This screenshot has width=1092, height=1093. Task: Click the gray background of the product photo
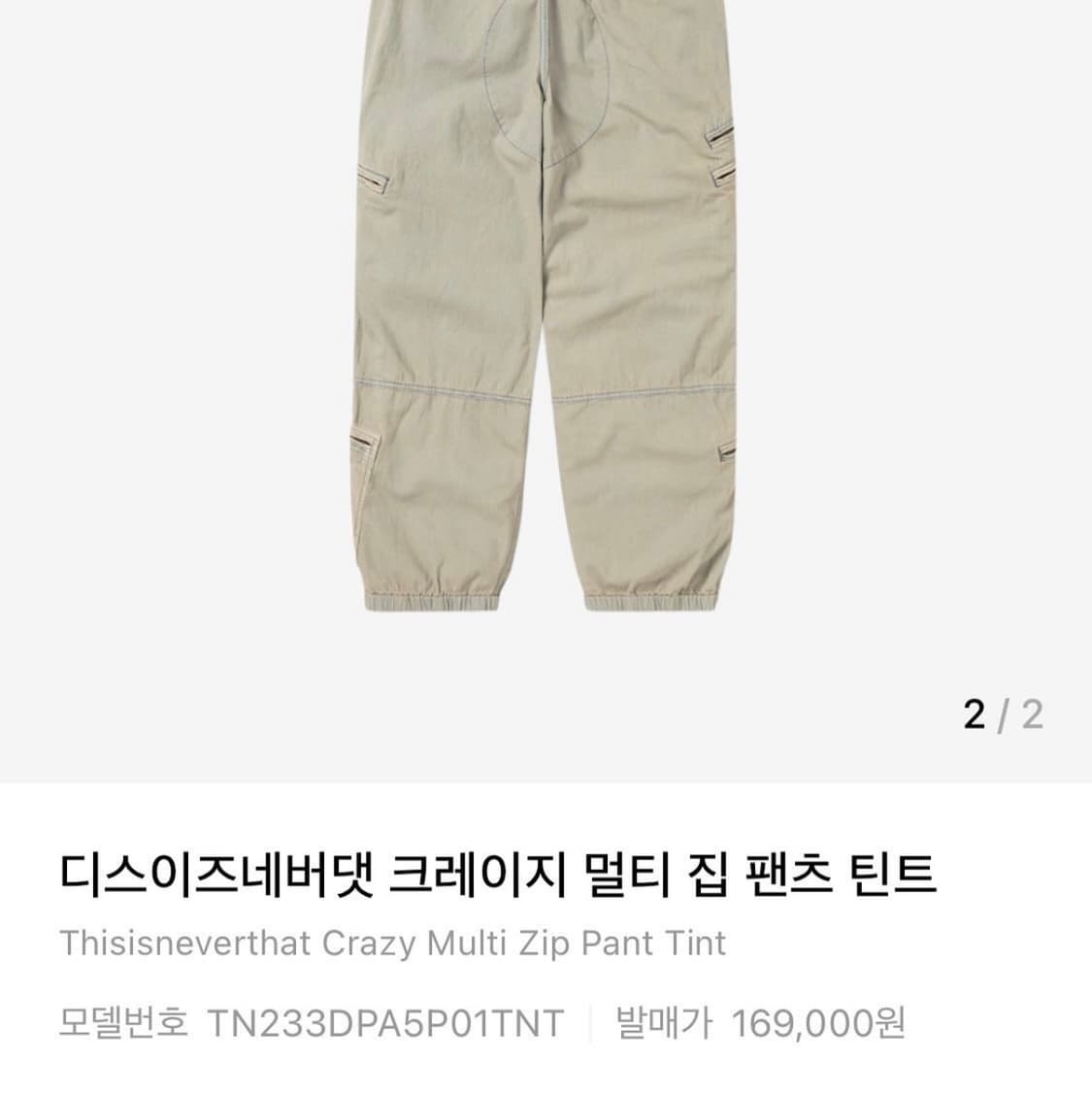coord(146,291)
